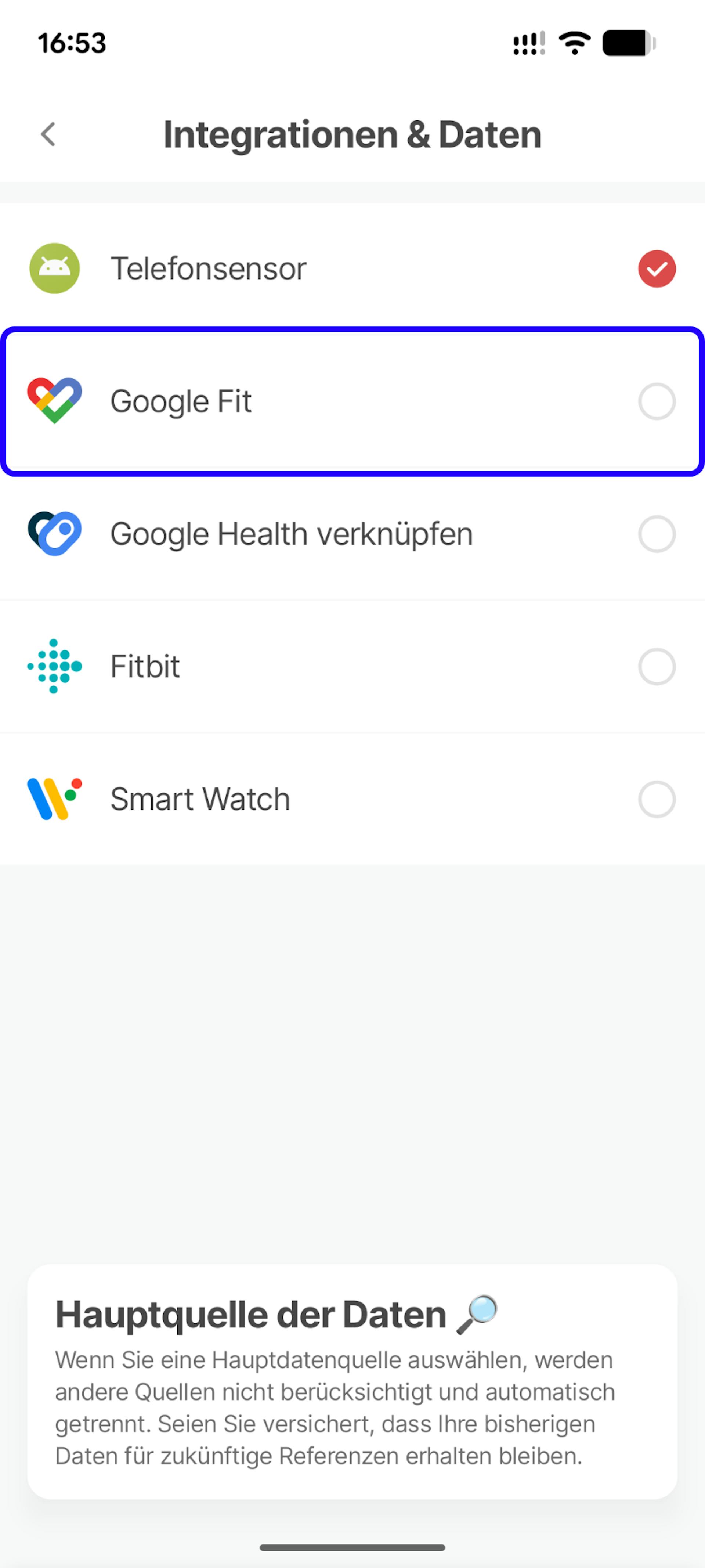Tap Google Health verknüpfen option

coord(656,534)
